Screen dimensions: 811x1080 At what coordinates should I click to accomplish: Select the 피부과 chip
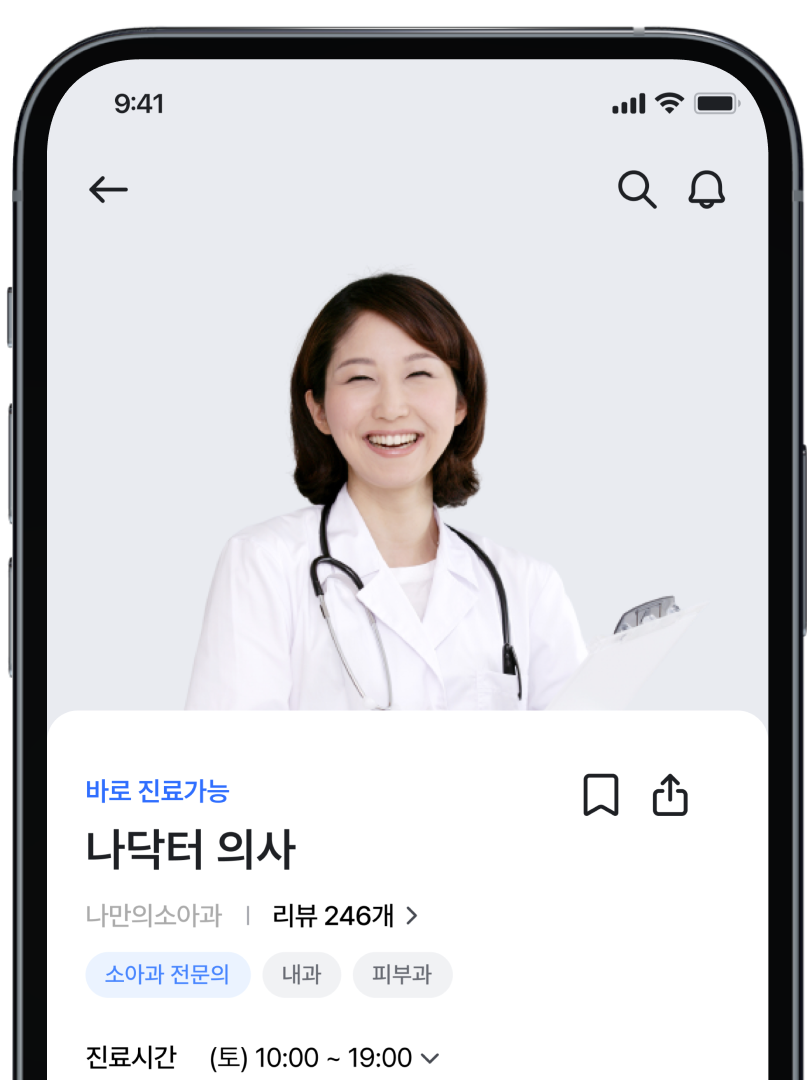pyautogui.click(x=402, y=974)
